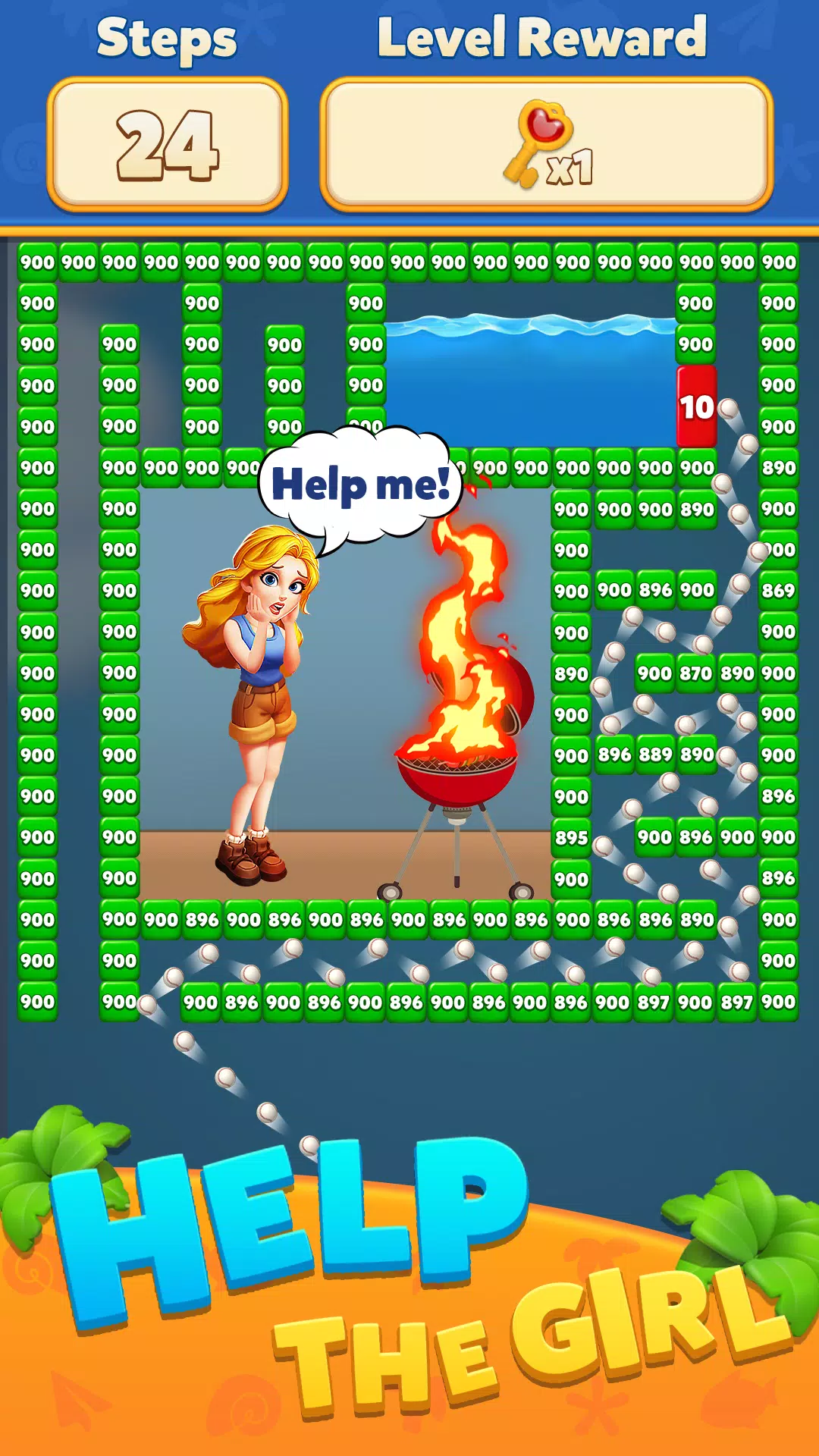Tap the Steps header label
819x1456 pixels.
(x=168, y=36)
